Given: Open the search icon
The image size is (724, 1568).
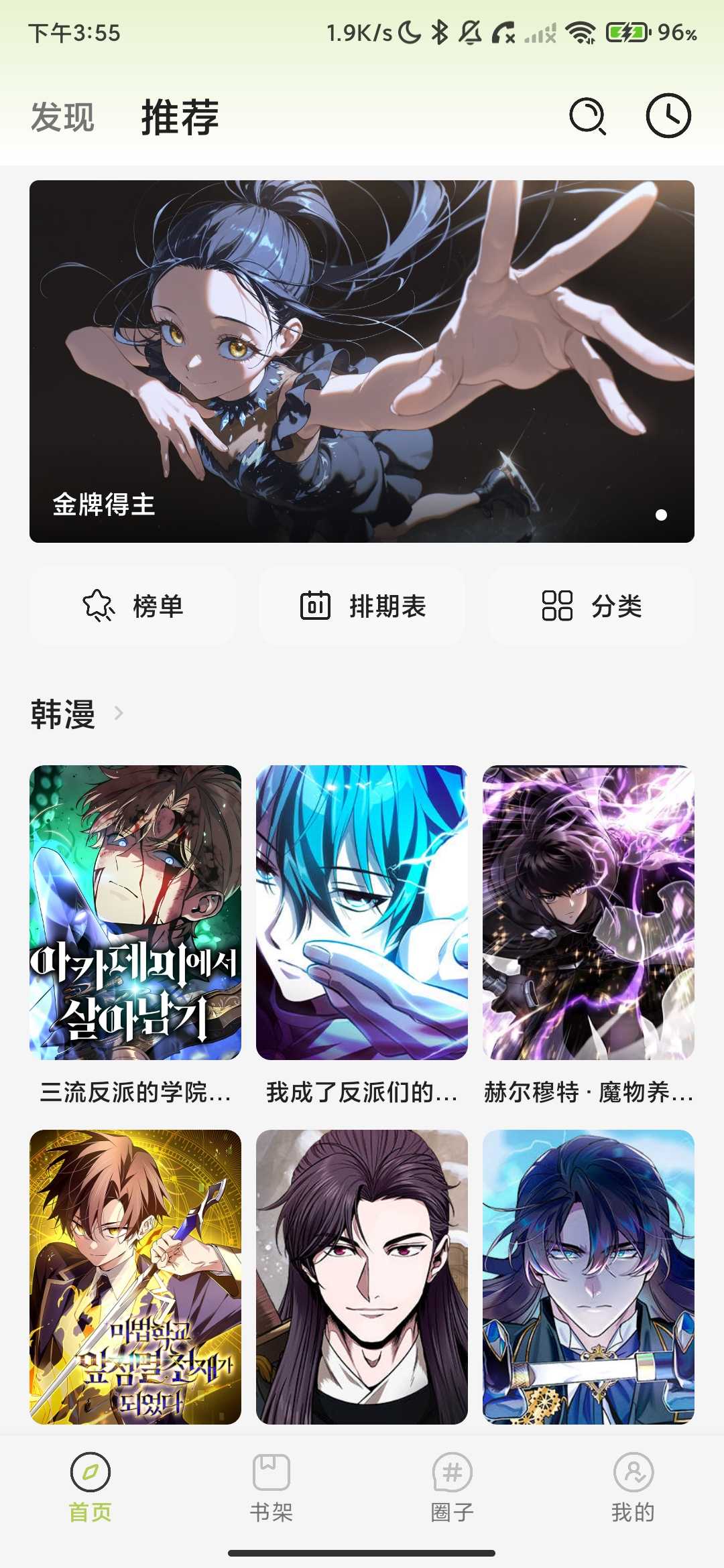Looking at the screenshot, I should pyautogui.click(x=588, y=117).
